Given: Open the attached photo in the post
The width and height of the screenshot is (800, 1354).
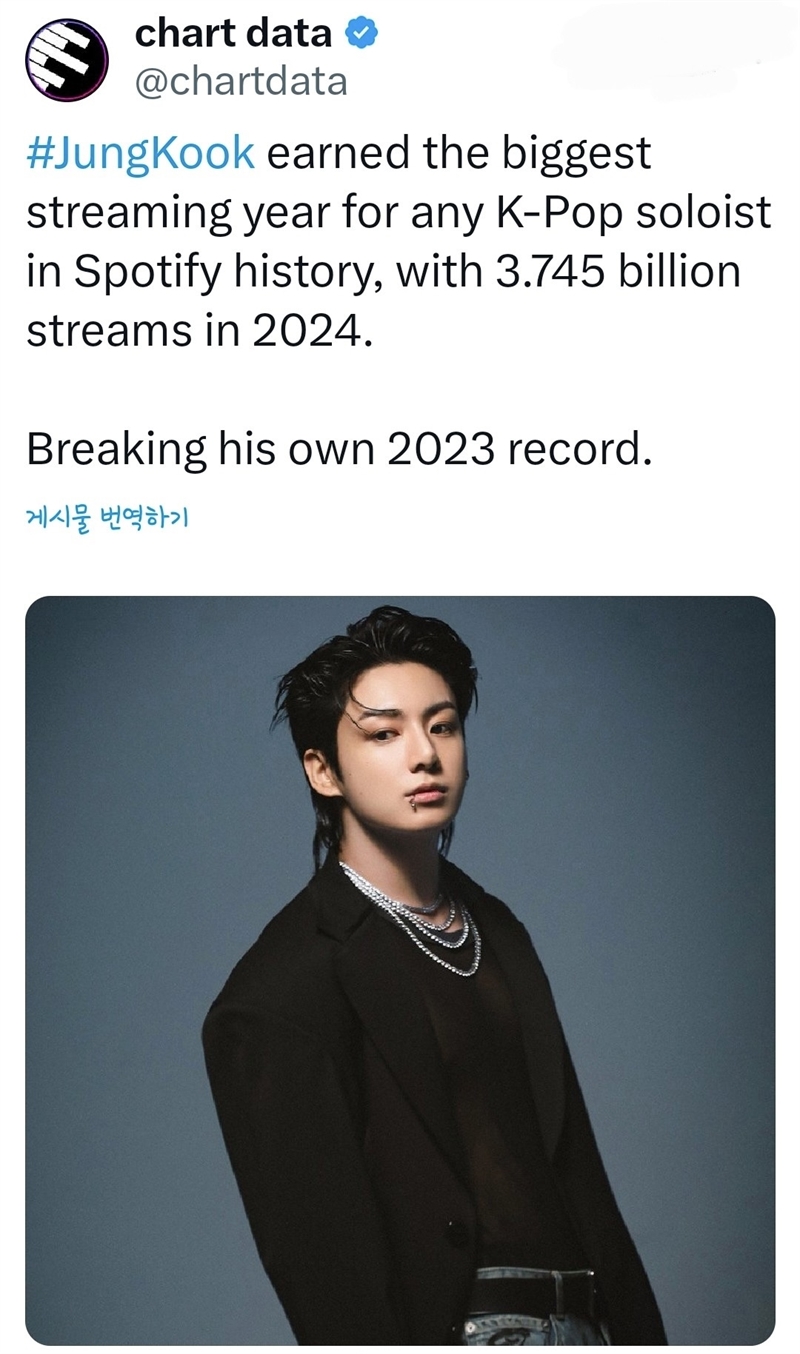Looking at the screenshot, I should 400,970.
